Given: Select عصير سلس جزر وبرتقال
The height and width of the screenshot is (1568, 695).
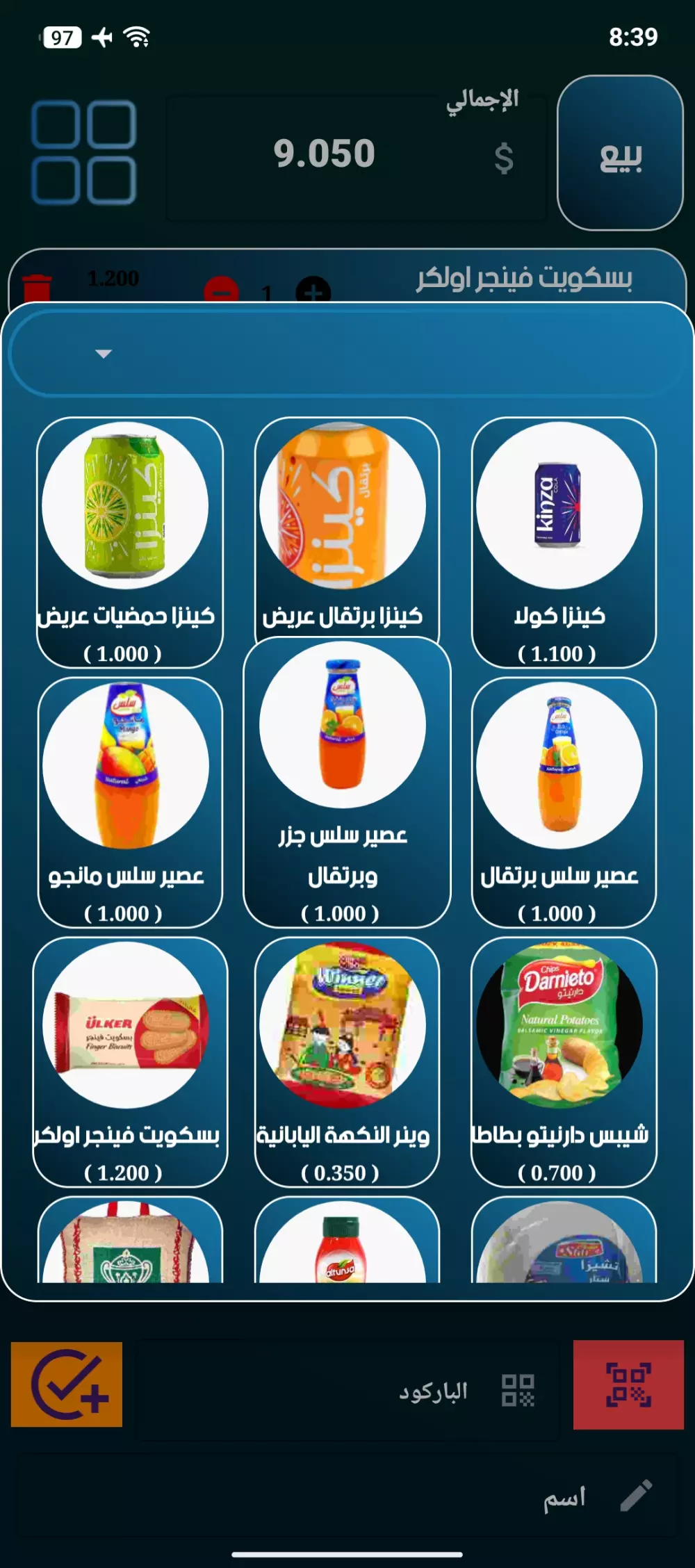Looking at the screenshot, I should (347, 782).
